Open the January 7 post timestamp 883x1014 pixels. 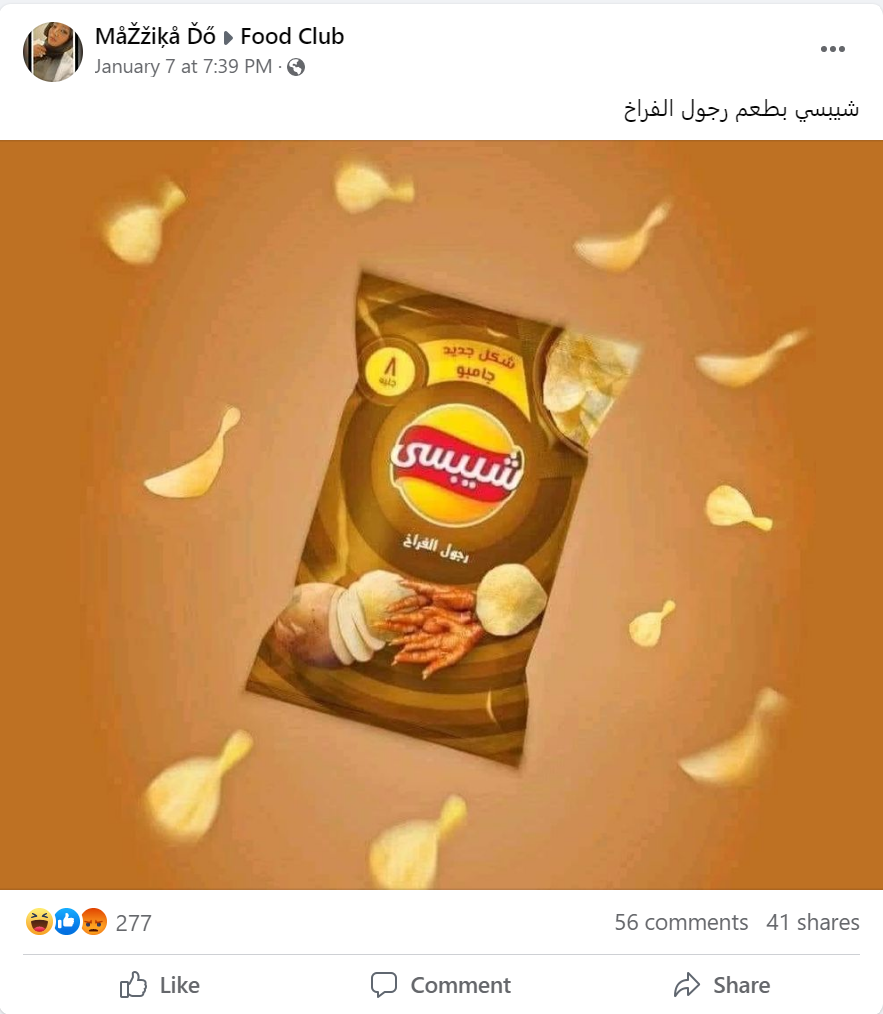coord(182,67)
